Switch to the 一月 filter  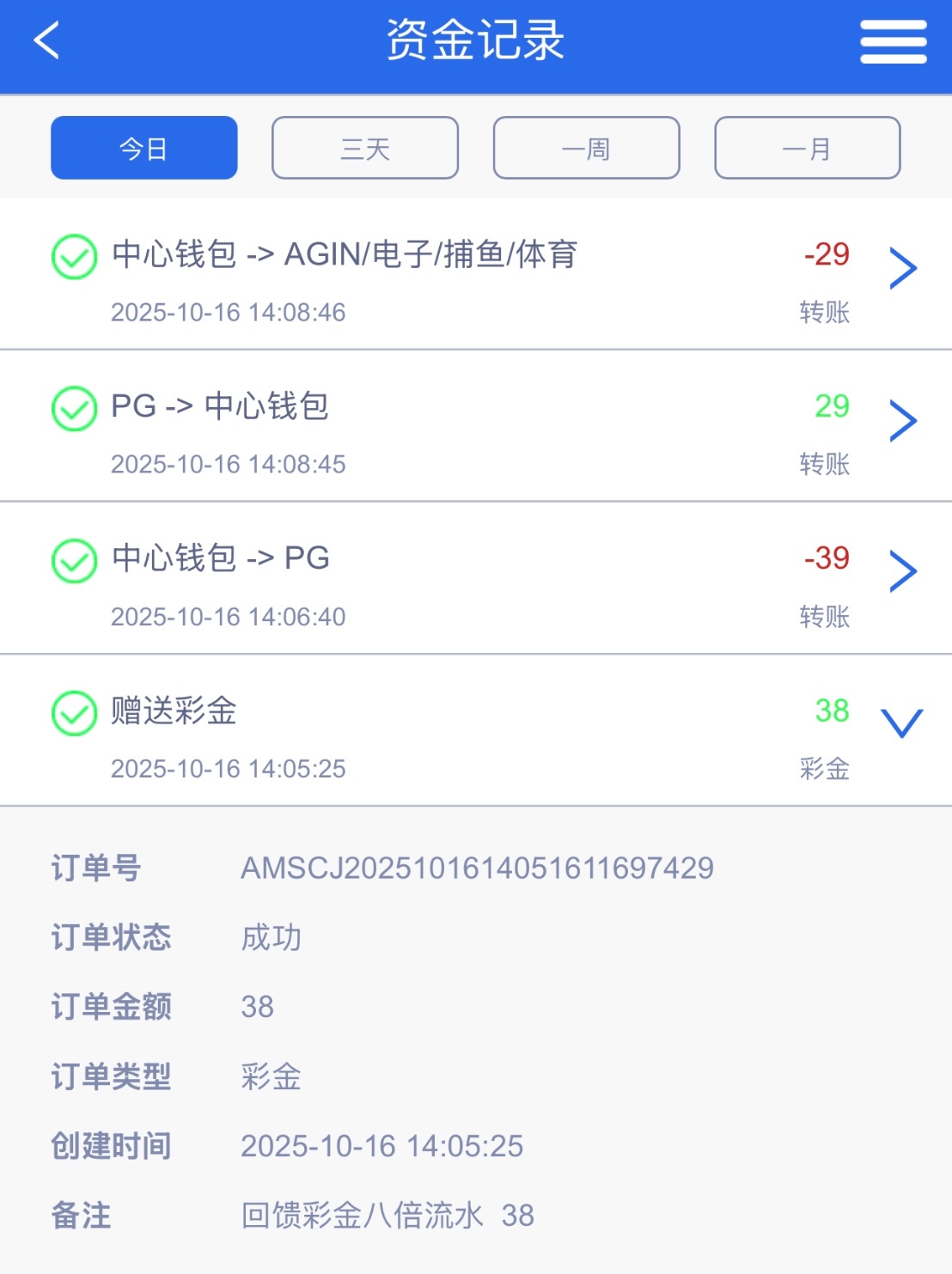point(807,148)
